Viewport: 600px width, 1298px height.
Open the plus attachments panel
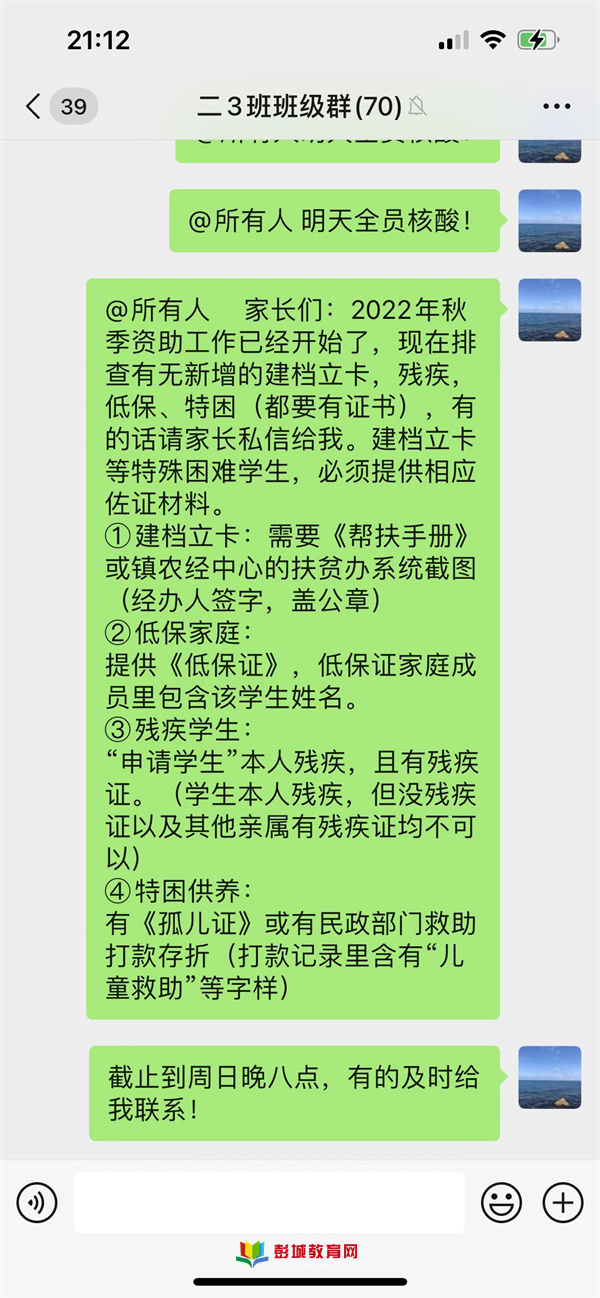(563, 1202)
